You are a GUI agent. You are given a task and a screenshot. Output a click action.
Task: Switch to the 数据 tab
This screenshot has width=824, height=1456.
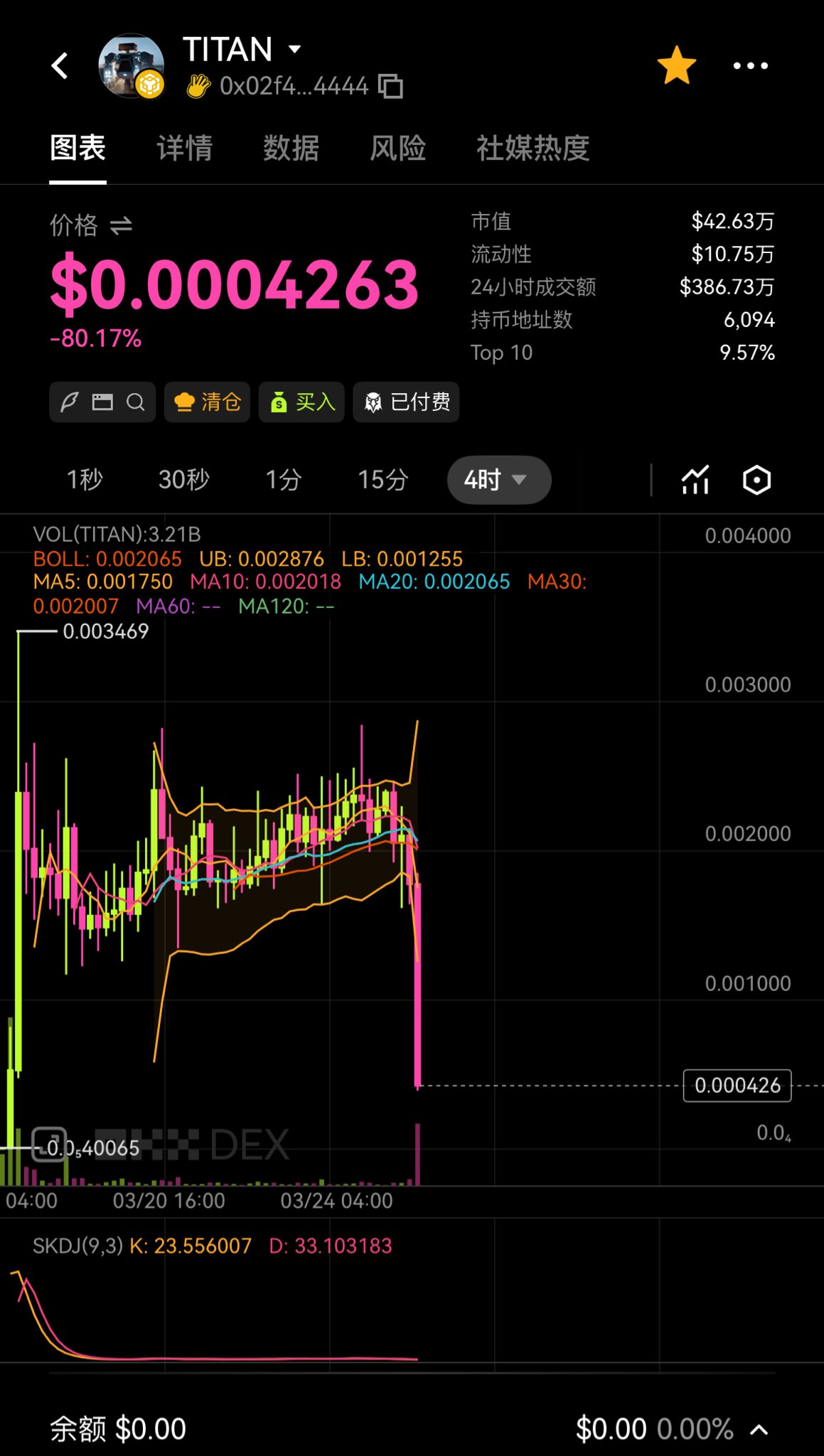(291, 149)
